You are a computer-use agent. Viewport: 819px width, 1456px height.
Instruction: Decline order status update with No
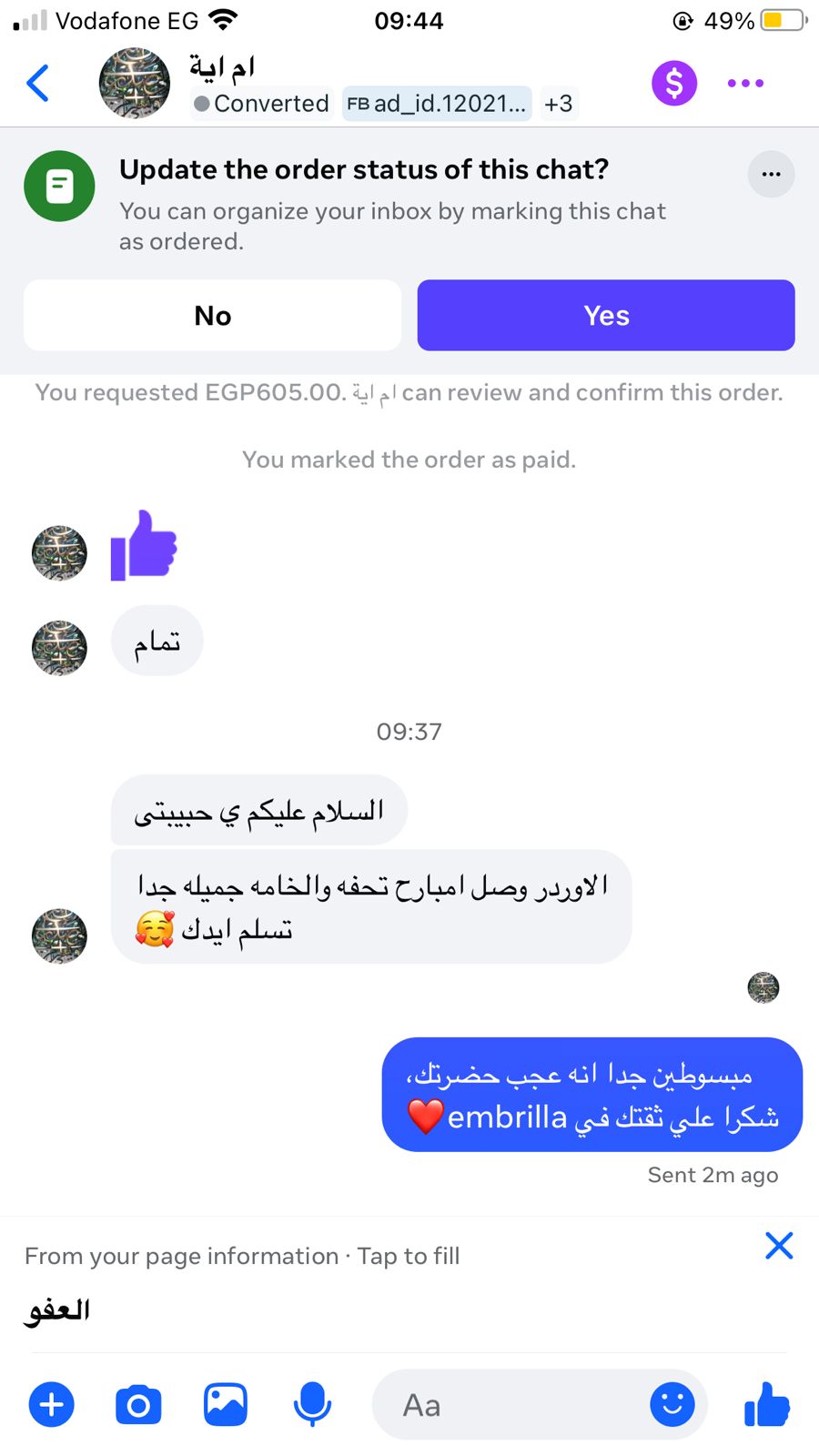coord(212,315)
